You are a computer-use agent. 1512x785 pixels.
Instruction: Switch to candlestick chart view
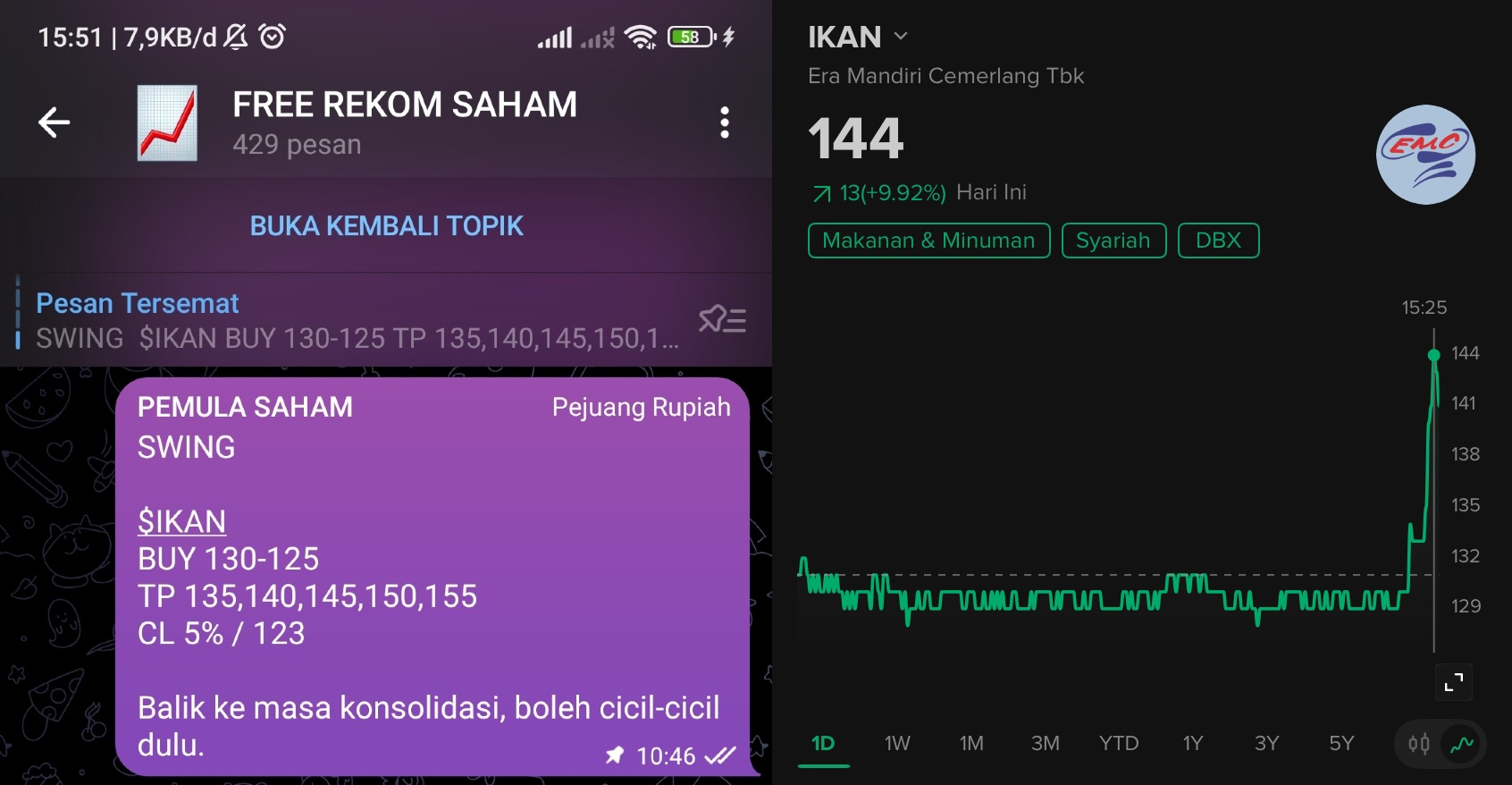click(x=1418, y=743)
